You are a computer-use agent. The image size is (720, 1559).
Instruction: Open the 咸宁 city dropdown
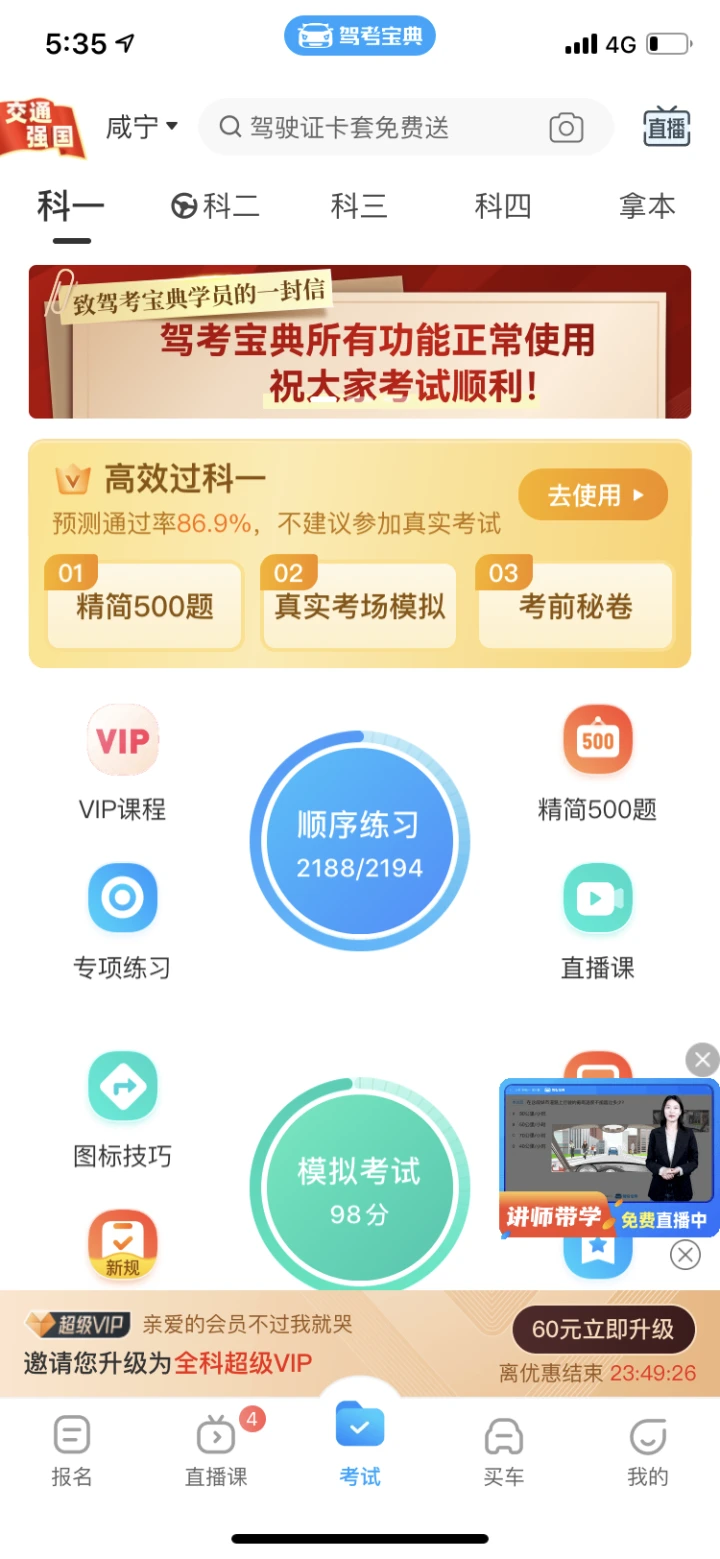point(142,127)
